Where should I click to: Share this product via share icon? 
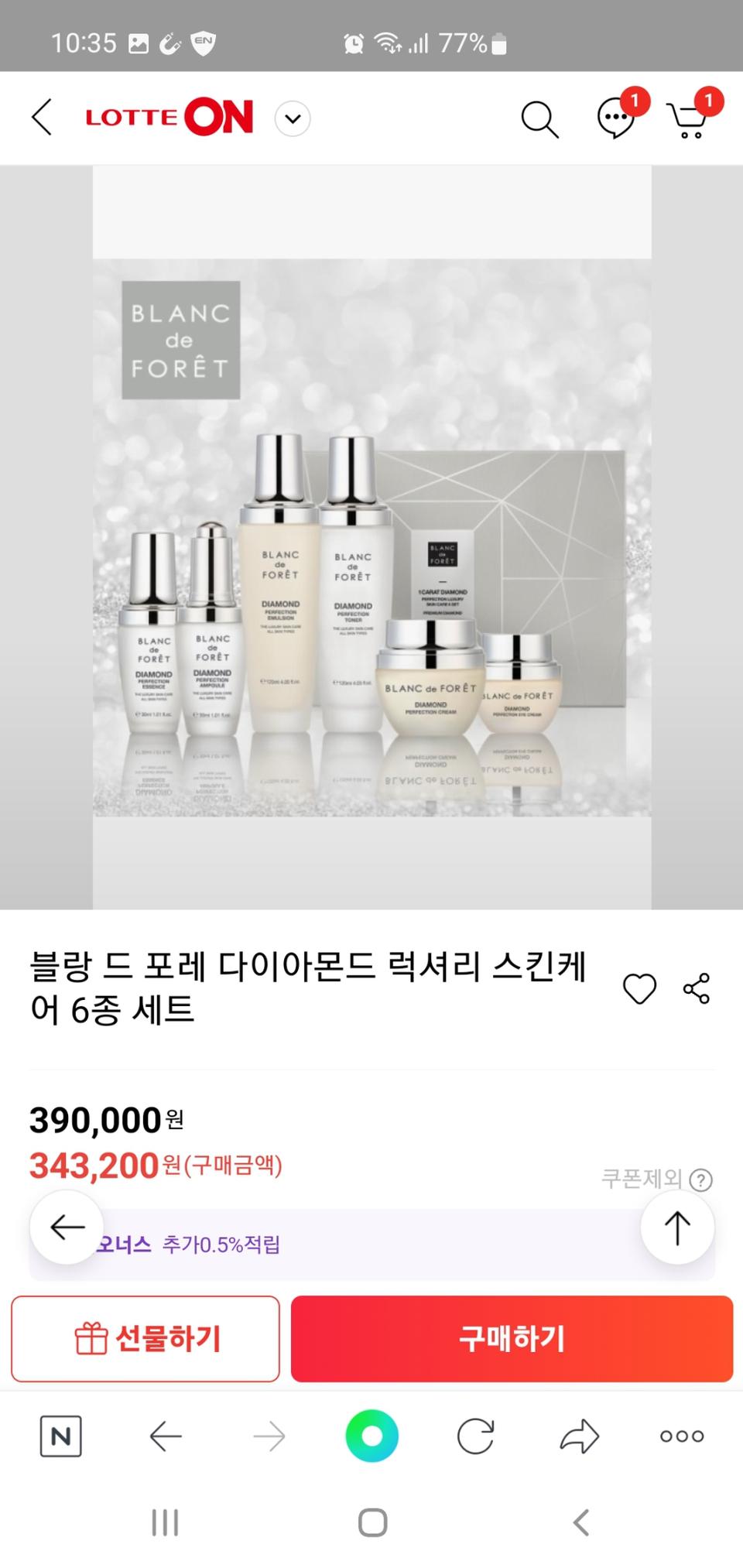coord(696,988)
